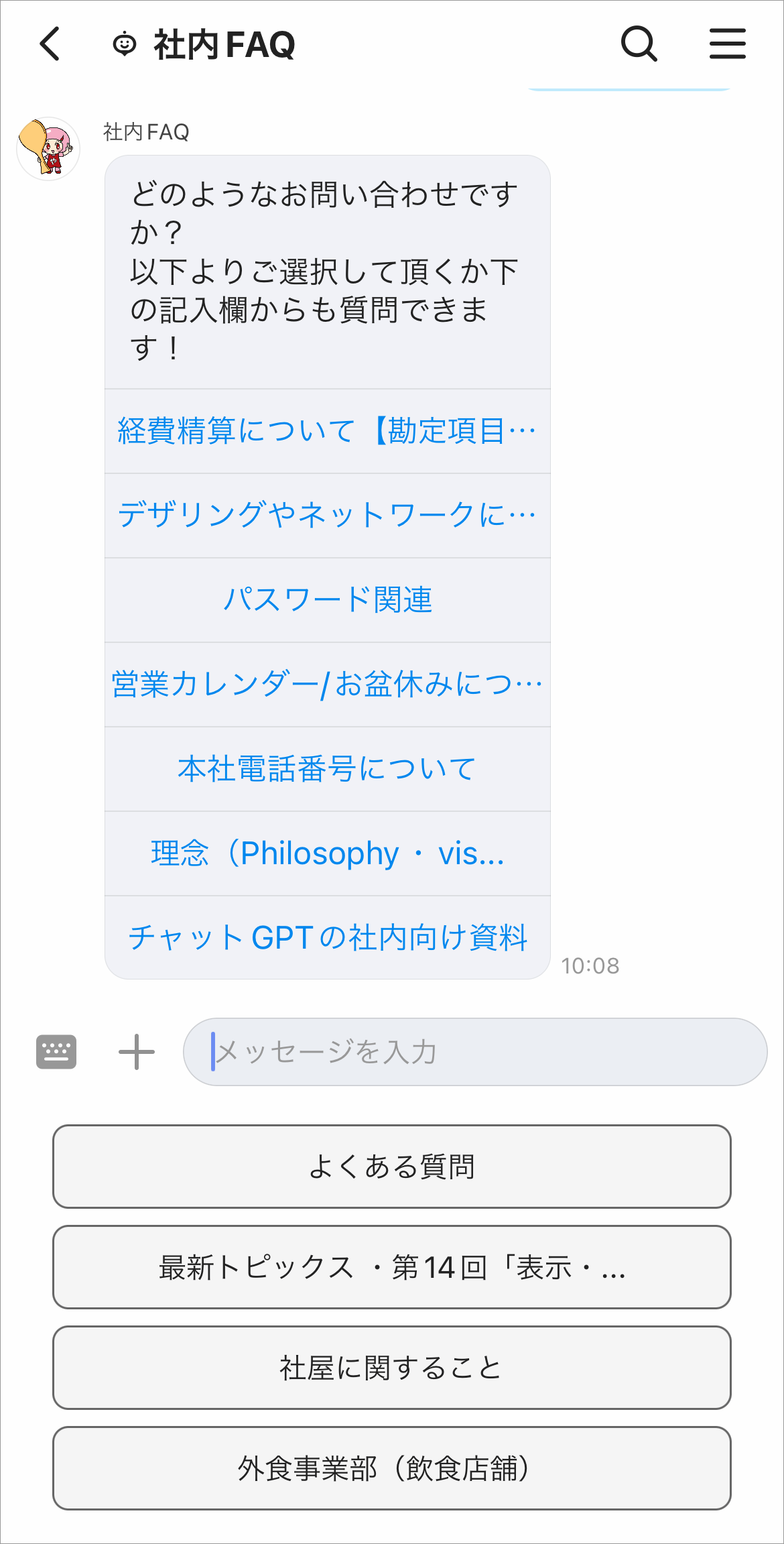784x1544 pixels.
Task: Choose the デザリングやネットワーク option
Action: [327, 516]
